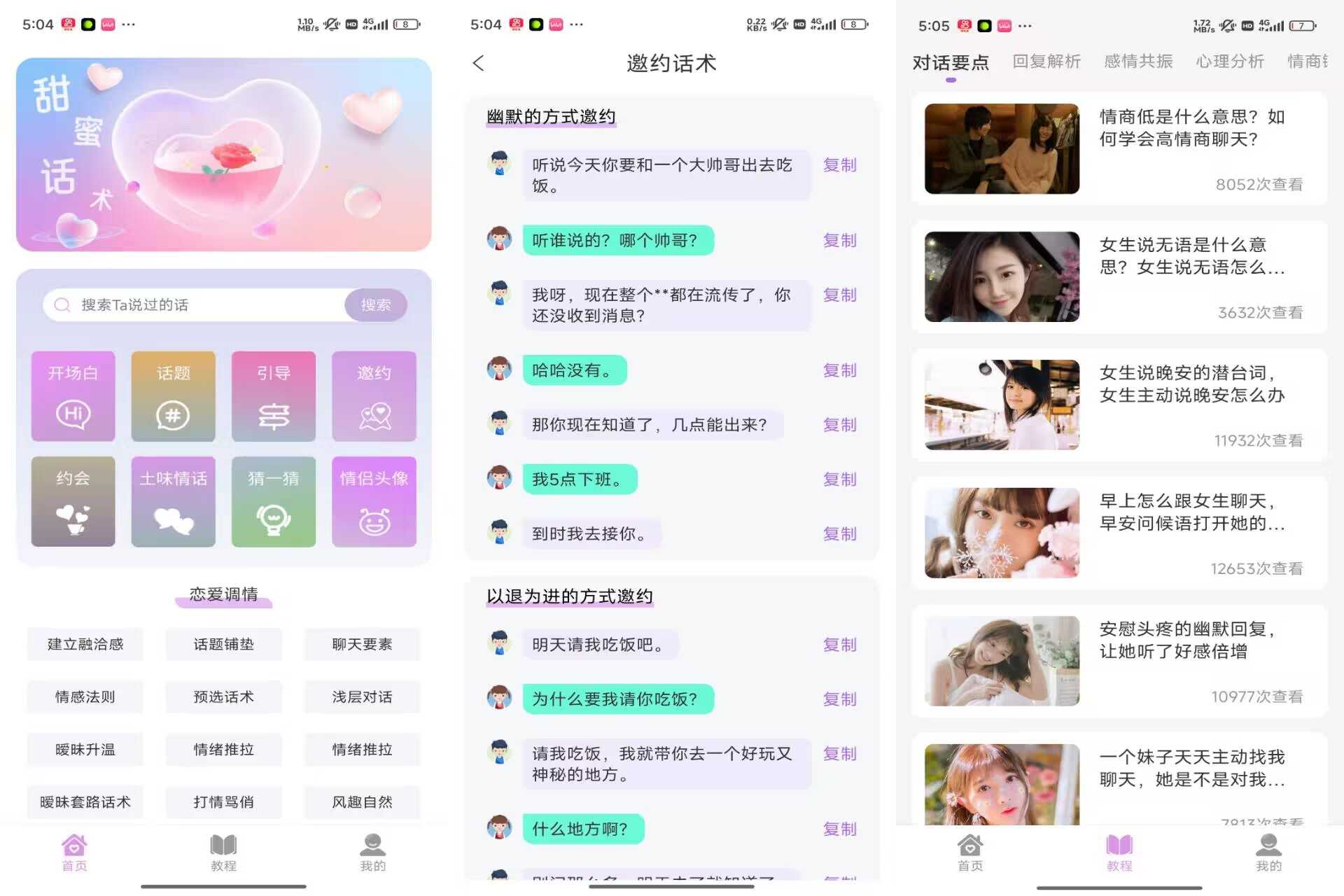Select the 暧昧升温 chip

[85, 749]
